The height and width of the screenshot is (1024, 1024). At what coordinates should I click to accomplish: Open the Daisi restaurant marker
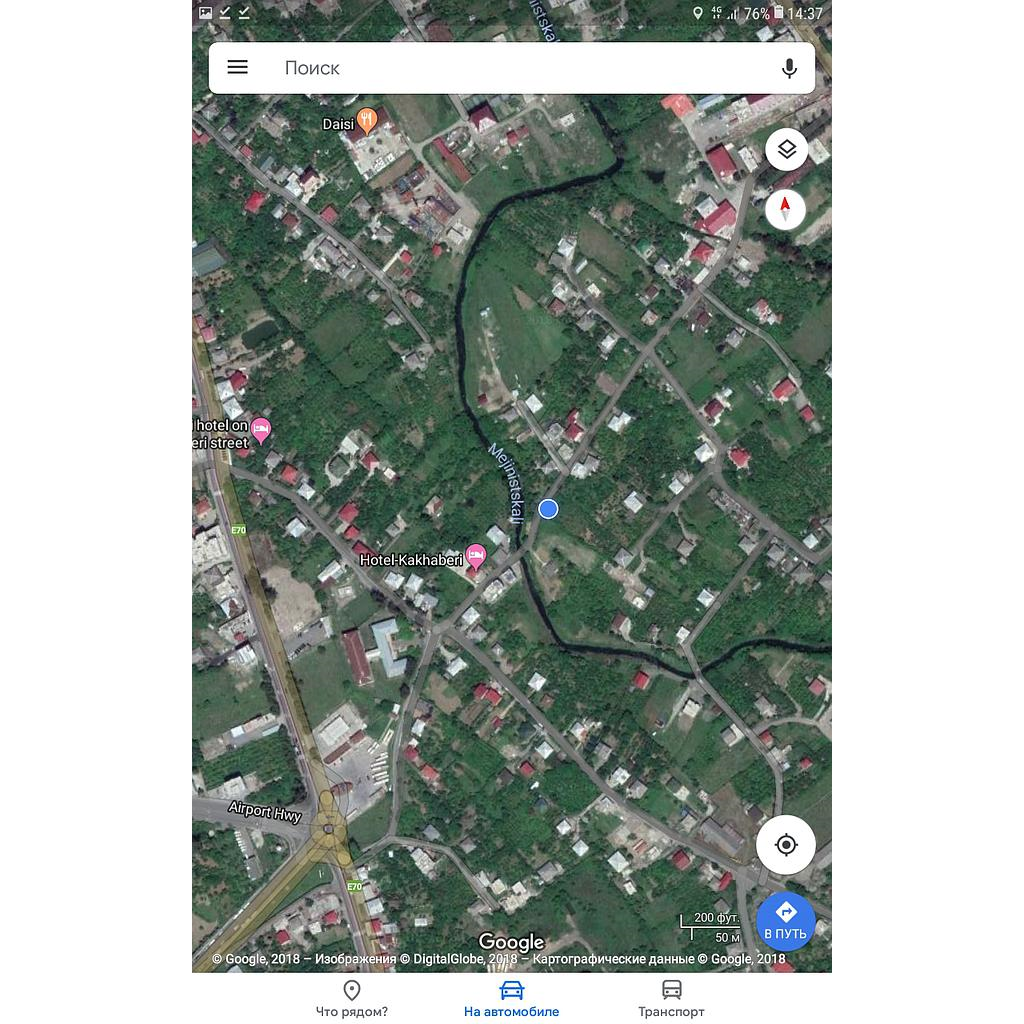(367, 121)
